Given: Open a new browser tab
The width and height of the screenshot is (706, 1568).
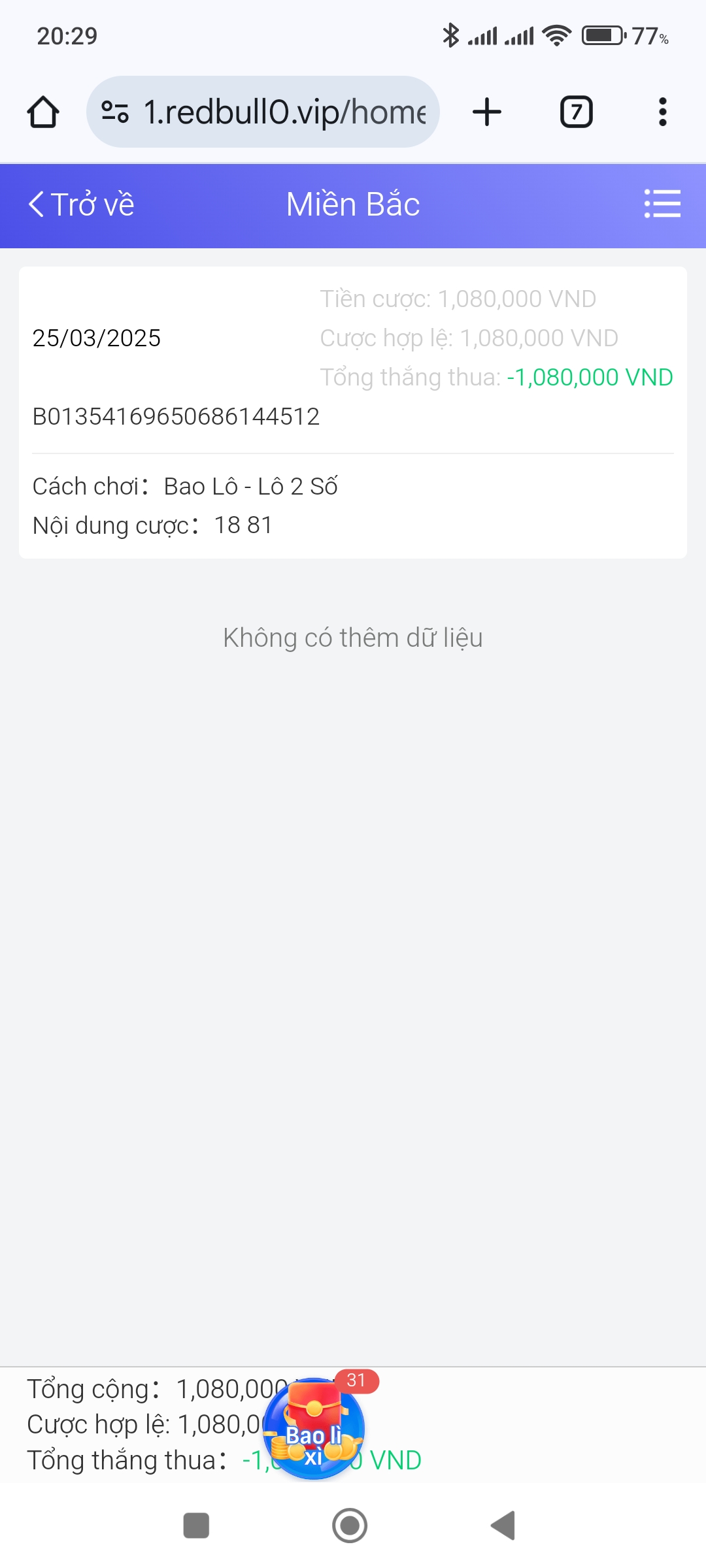Looking at the screenshot, I should (487, 112).
